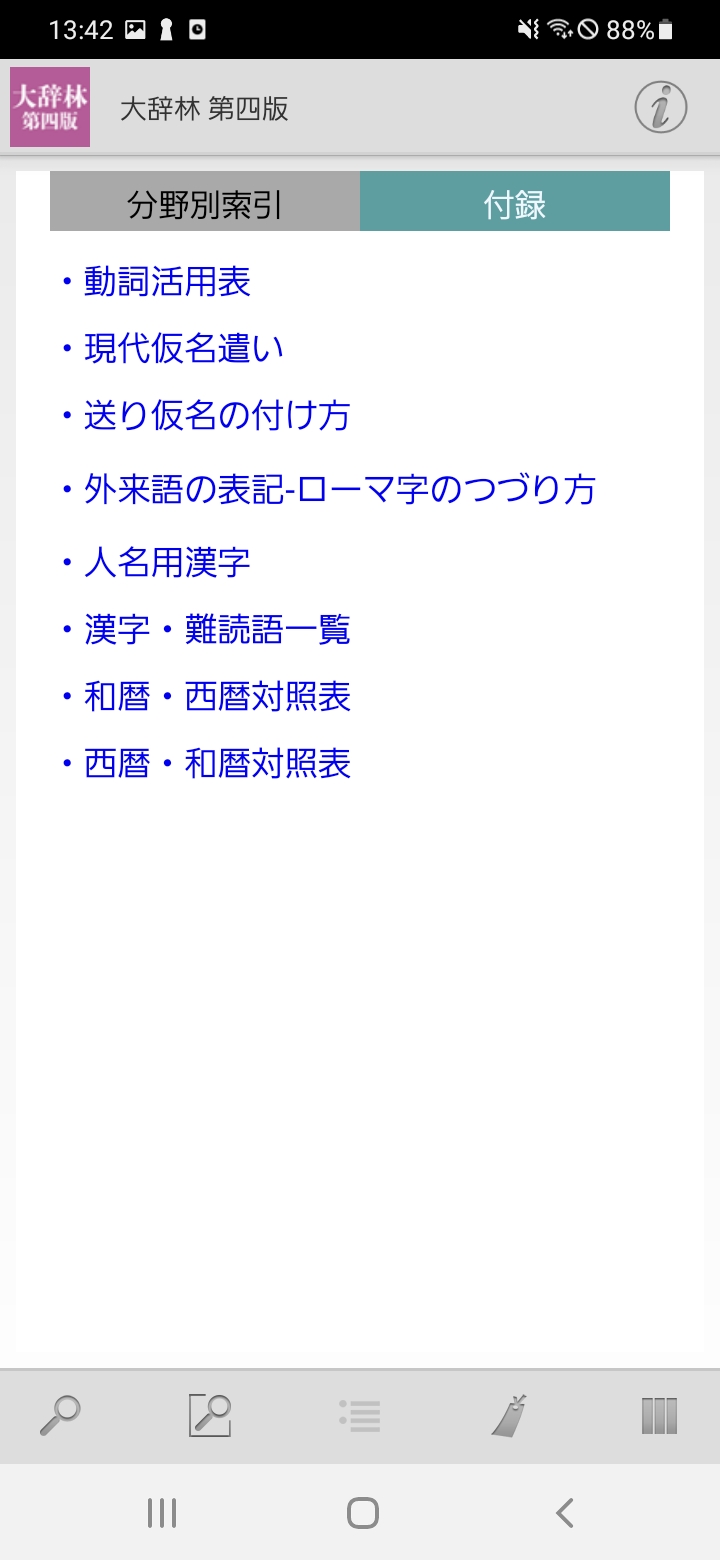
Task: Open the bookshelf icon
Action: point(659,1416)
